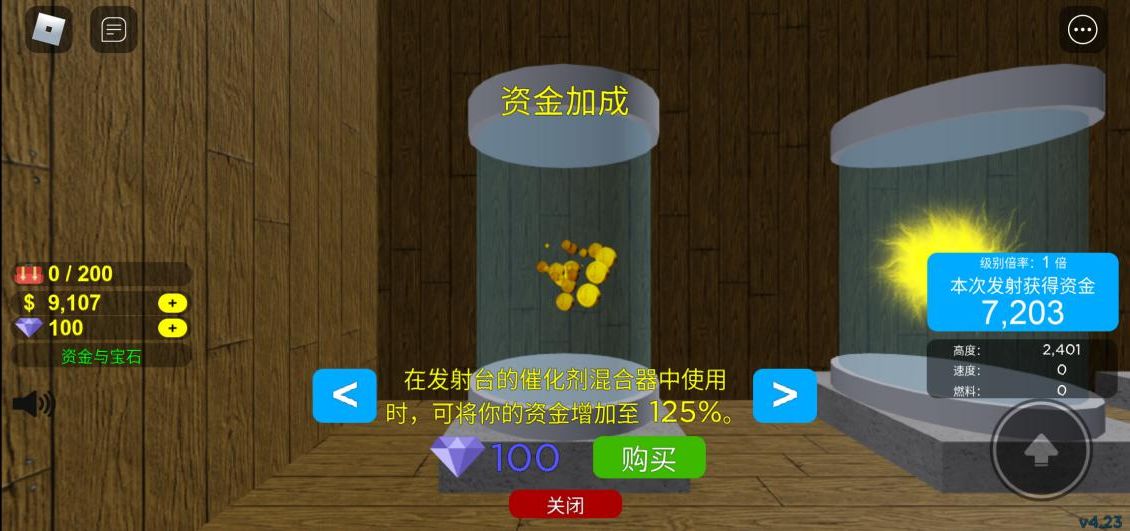Buy the 资金加成 boost with 购买
Screen dimensions: 1130x531
[x=648, y=458]
